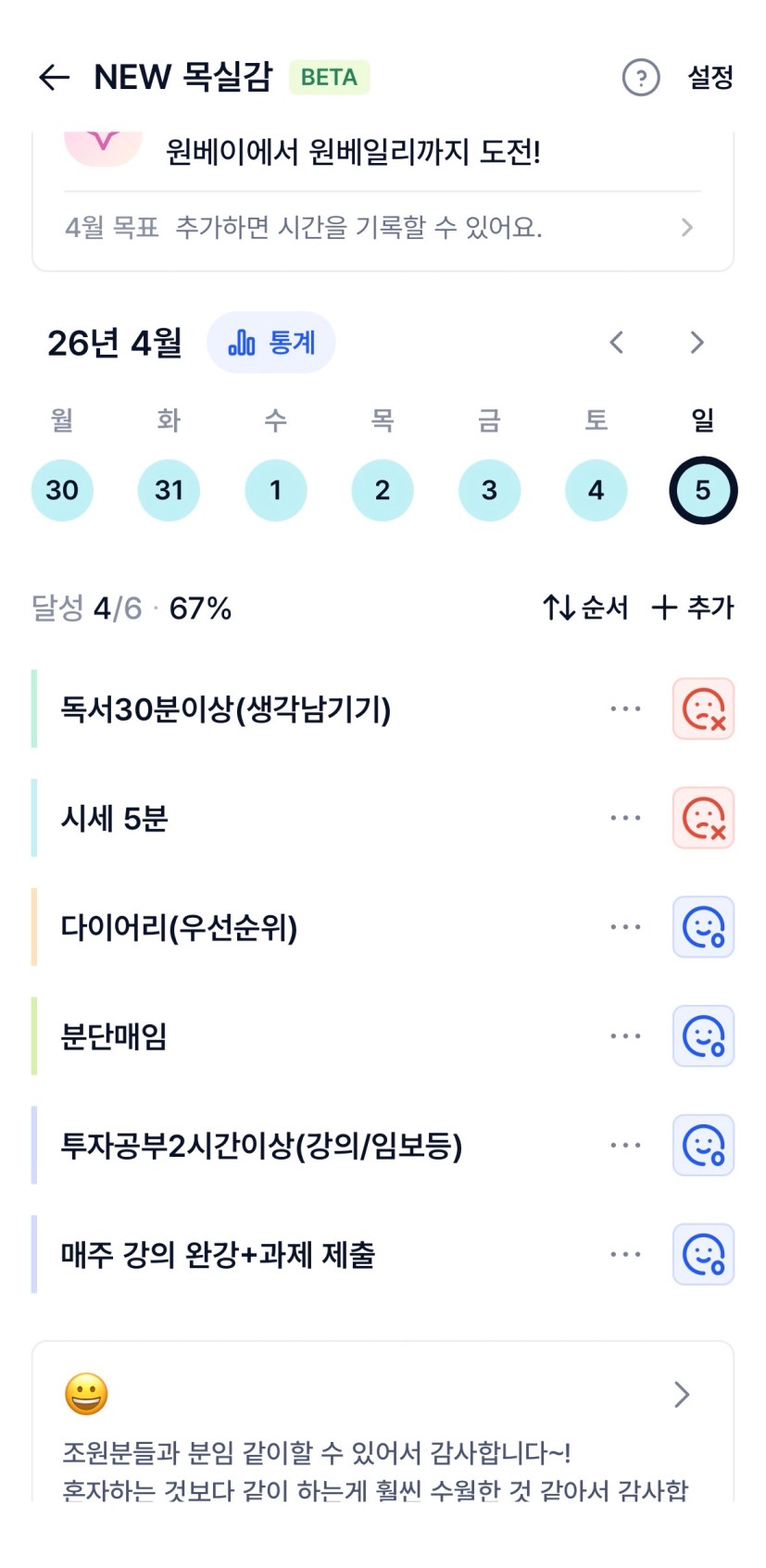
Task: Toggle the status face for 다이어리(우선순위)
Action: coord(703,927)
